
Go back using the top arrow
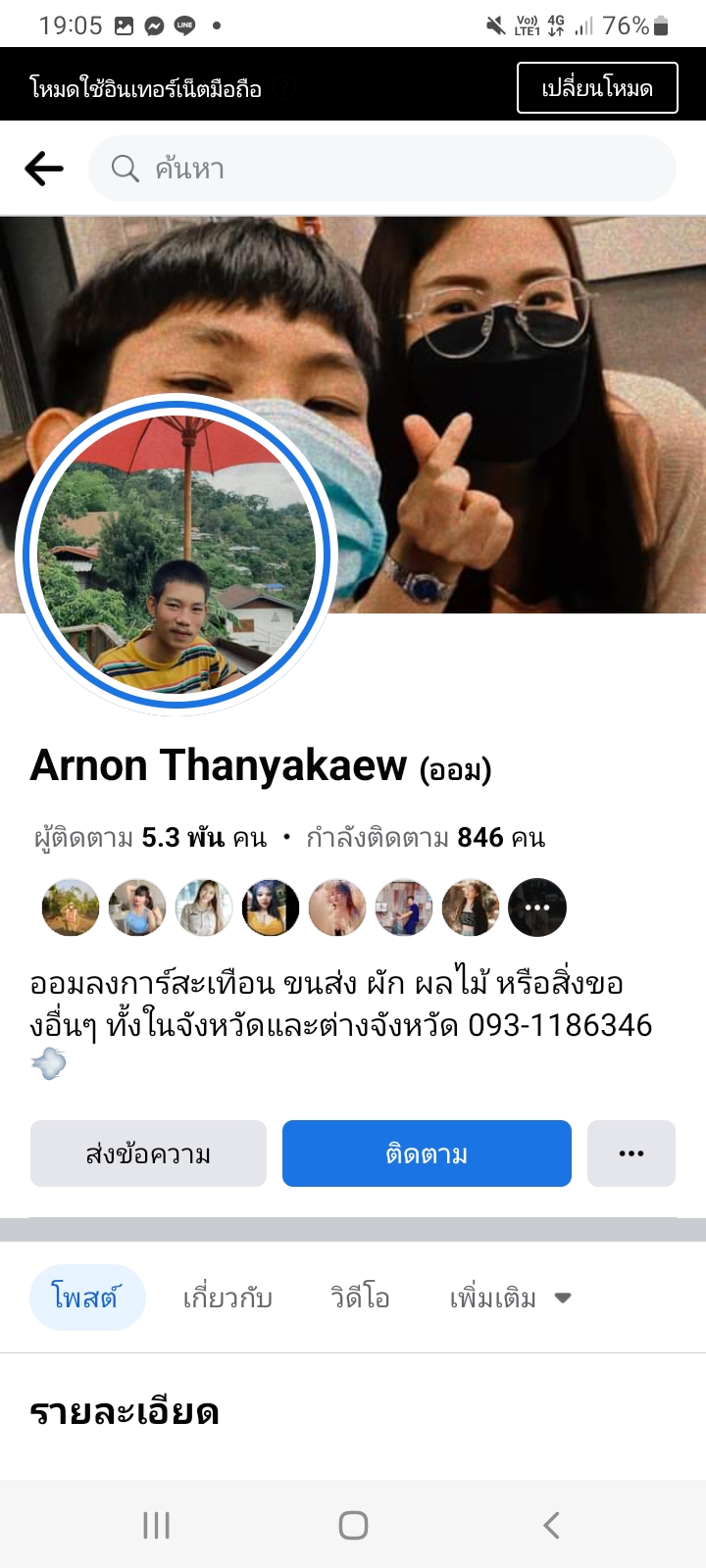click(x=44, y=169)
